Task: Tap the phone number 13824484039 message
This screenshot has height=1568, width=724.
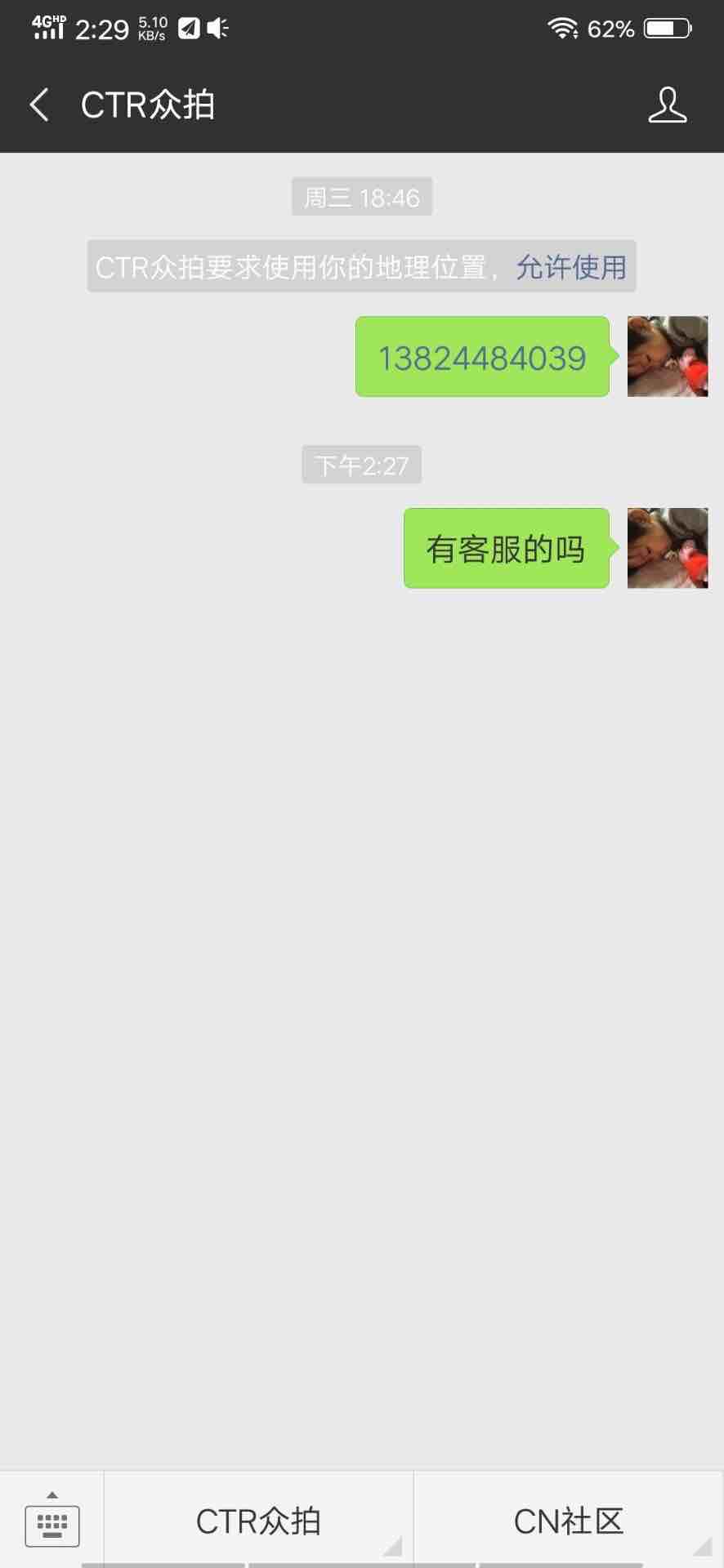Action: click(x=482, y=358)
